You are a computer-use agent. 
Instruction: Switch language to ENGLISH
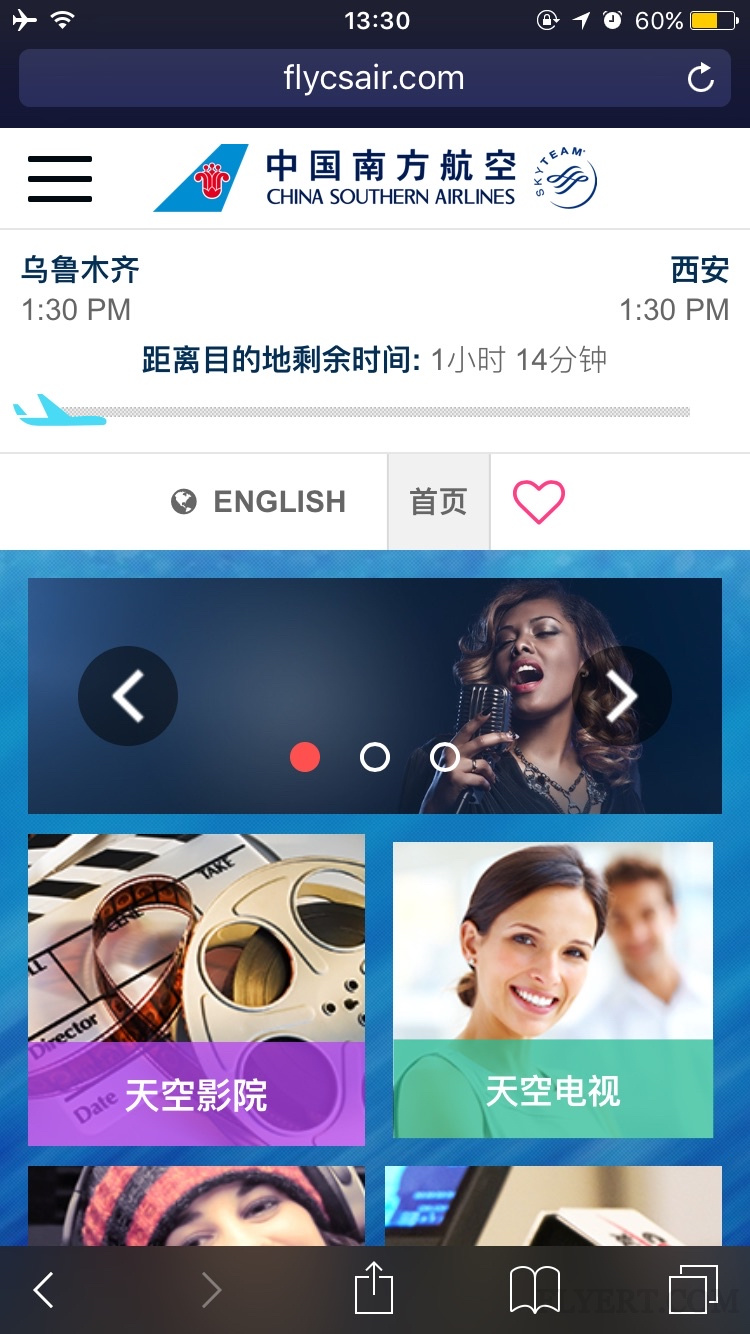pos(259,501)
